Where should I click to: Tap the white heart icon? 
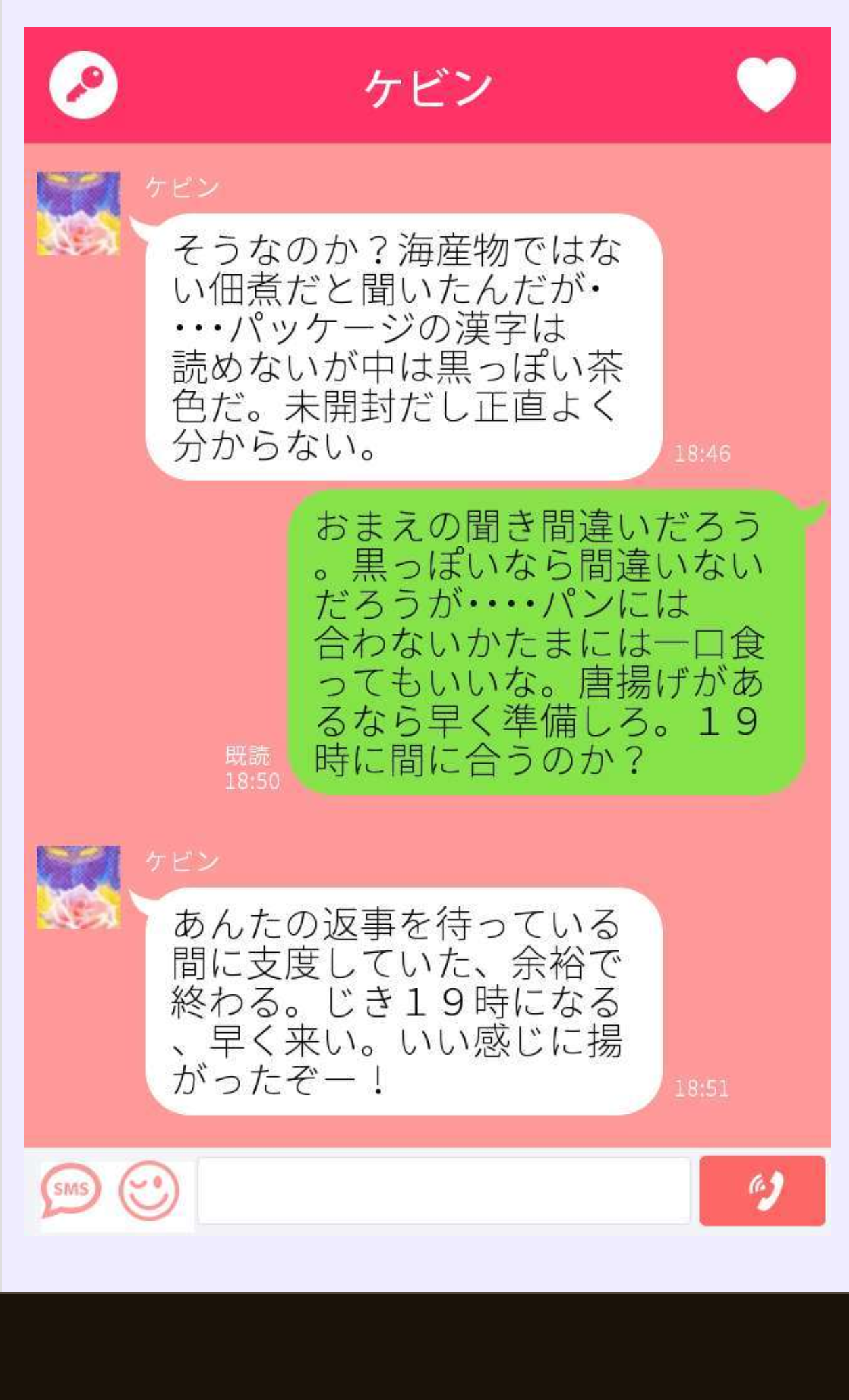[x=766, y=85]
